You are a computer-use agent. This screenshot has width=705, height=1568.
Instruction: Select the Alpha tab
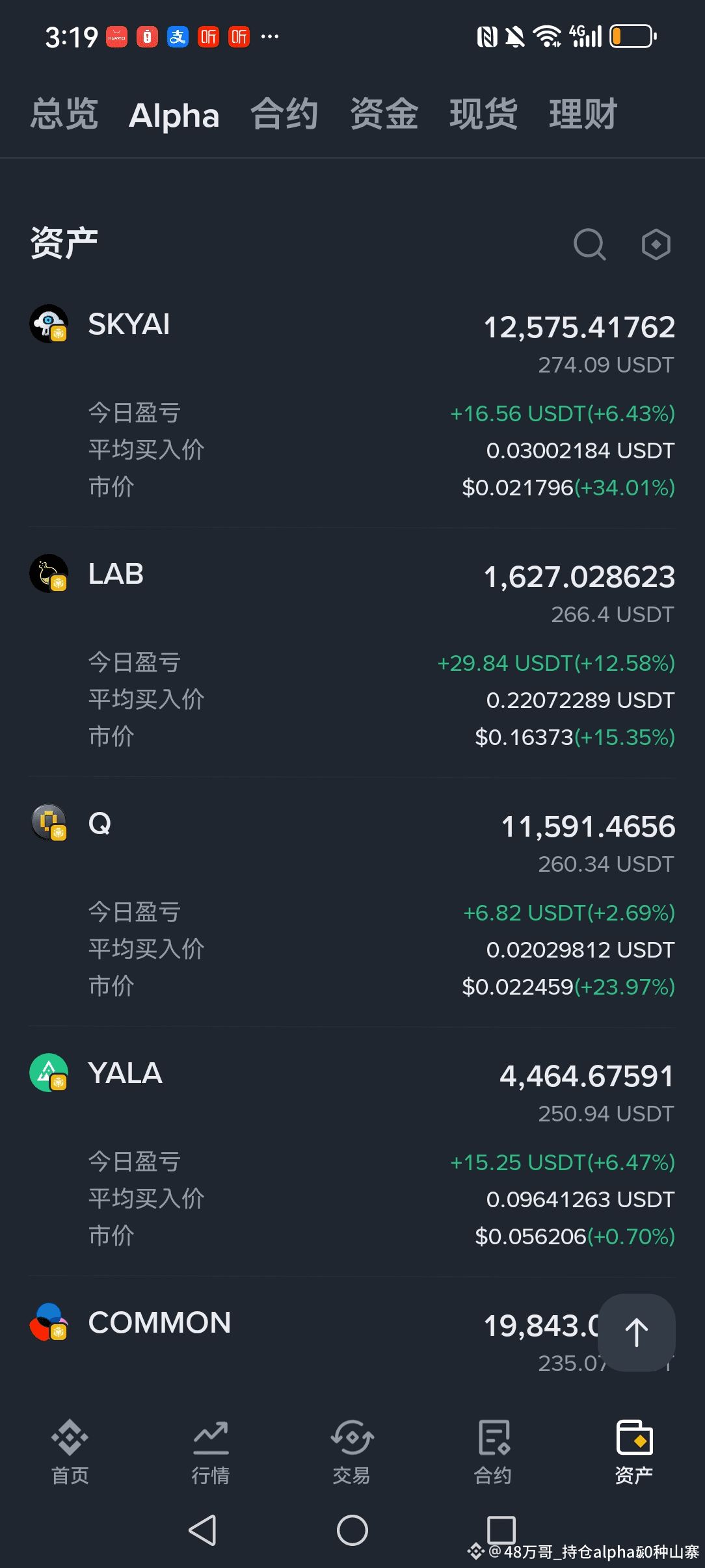click(x=174, y=116)
